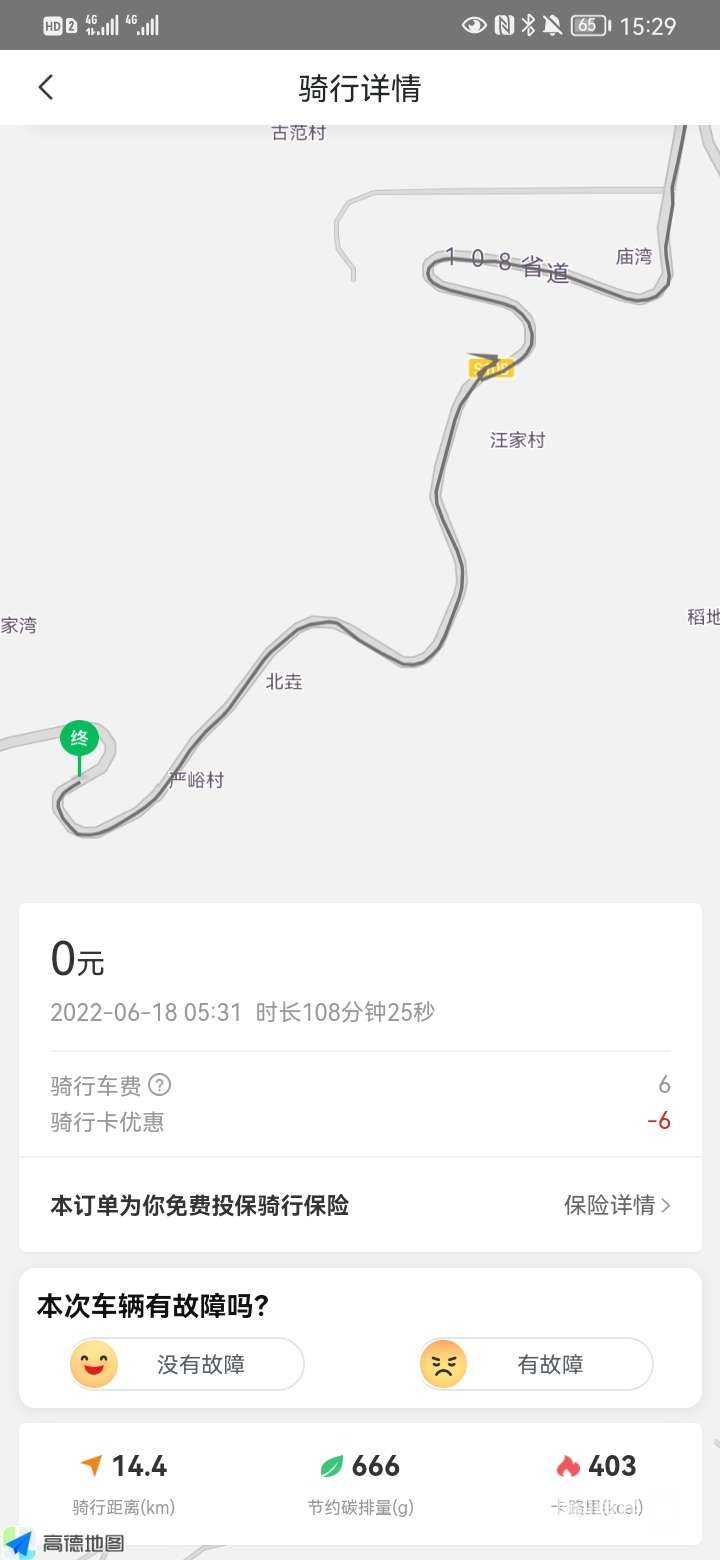Tap the help icon beside 骑行车费
720x1560 pixels.
coord(160,1085)
